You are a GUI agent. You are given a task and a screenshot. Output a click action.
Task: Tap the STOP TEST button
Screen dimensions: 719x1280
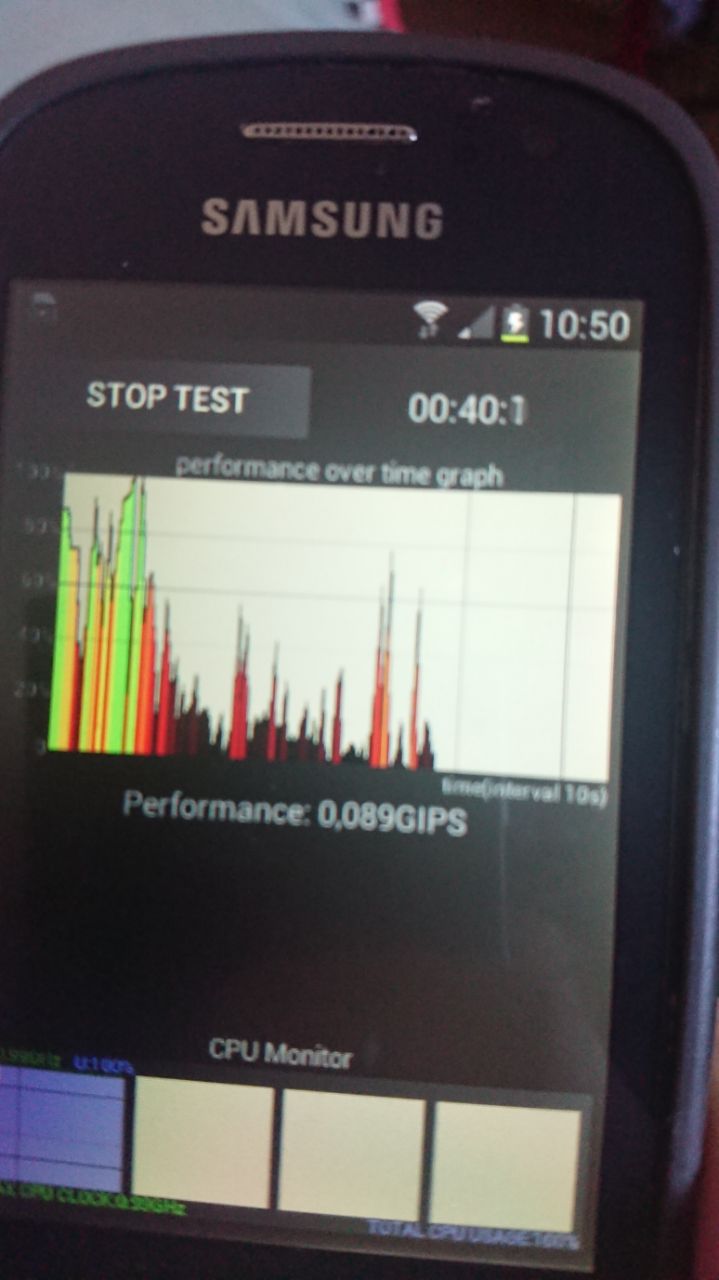pos(166,399)
